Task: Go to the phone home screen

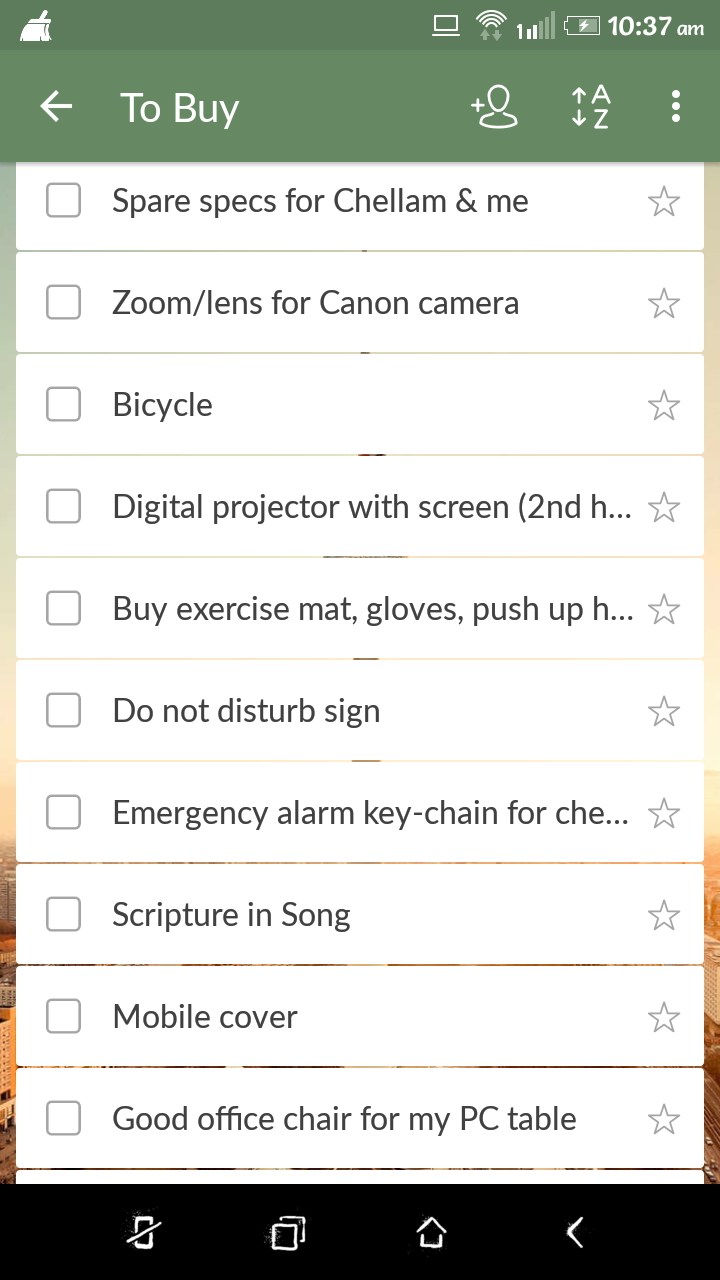Action: click(431, 1233)
